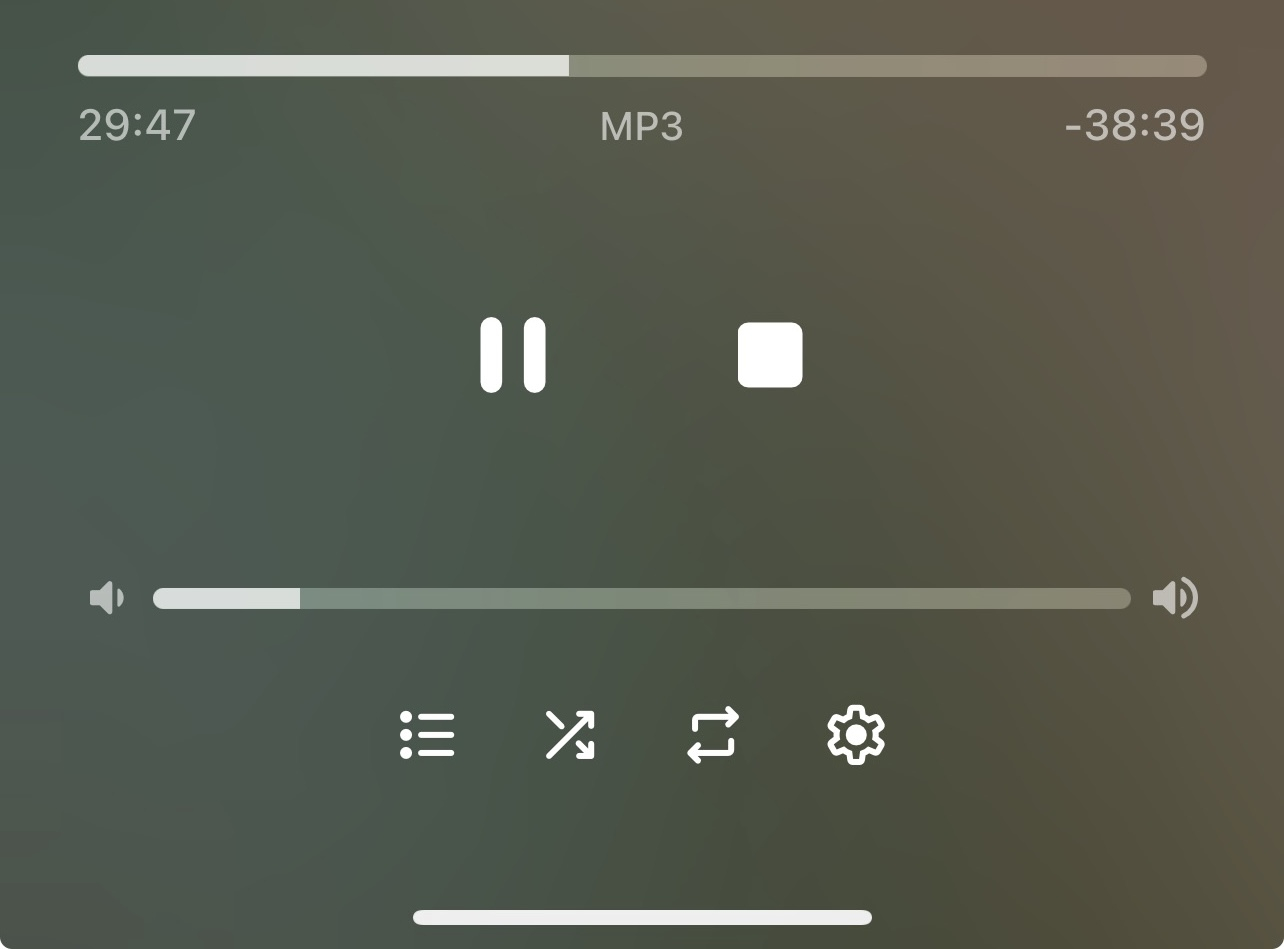The height and width of the screenshot is (949, 1284).
Task: Toggle repeat mode
Action: pos(713,735)
